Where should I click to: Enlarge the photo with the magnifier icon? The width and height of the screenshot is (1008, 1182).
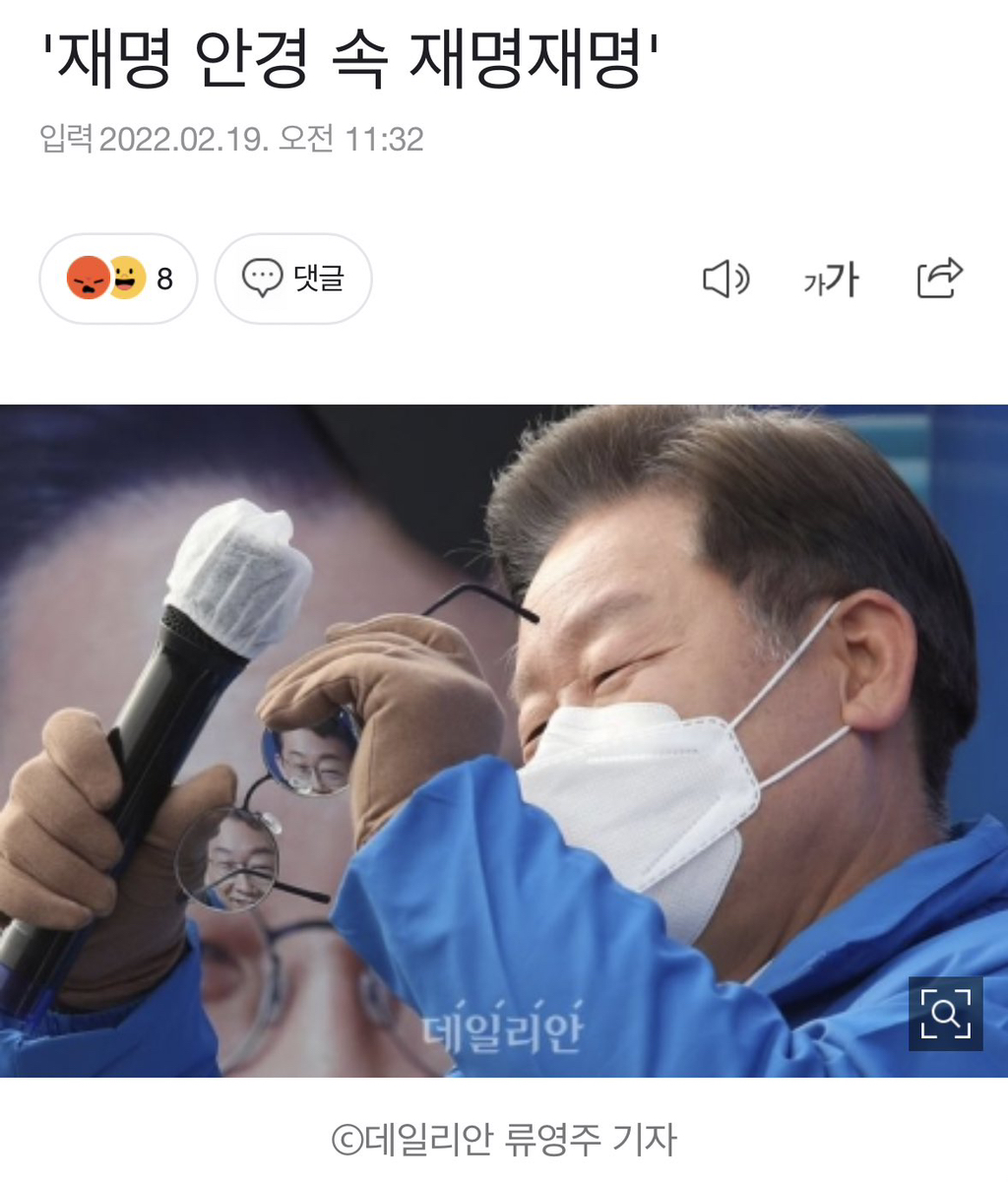[946, 1014]
